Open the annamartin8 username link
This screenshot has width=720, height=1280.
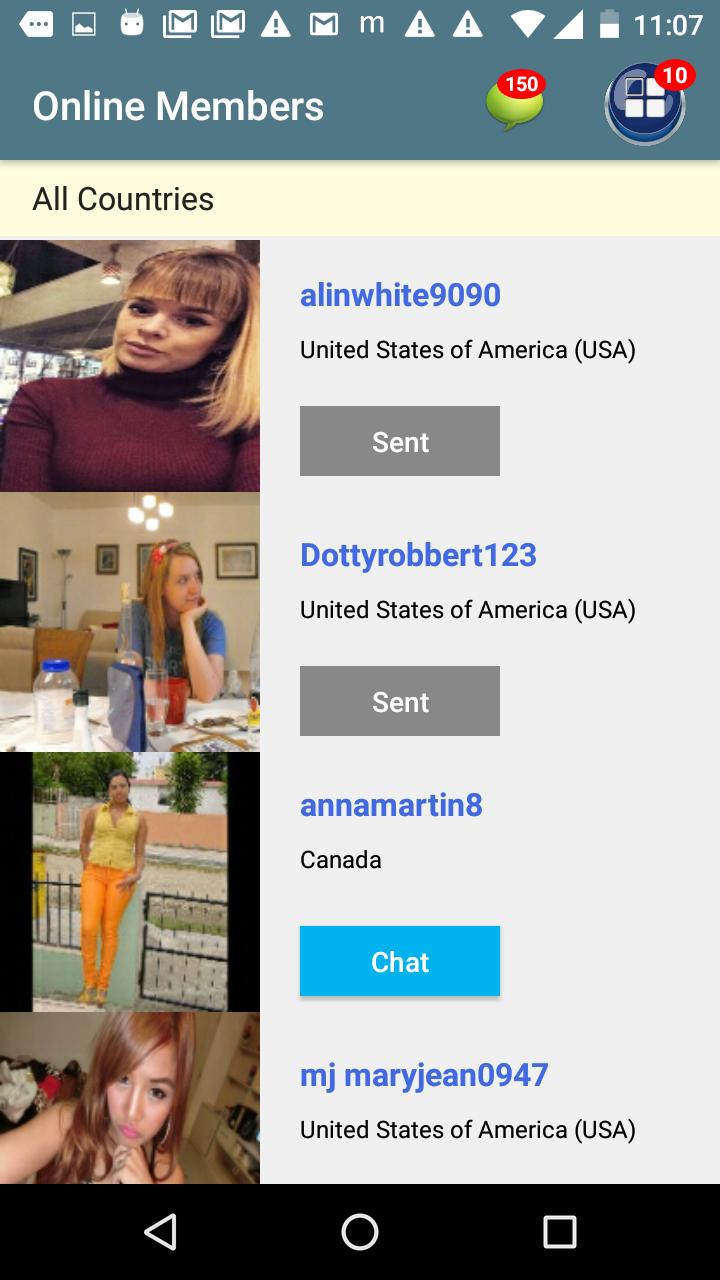(391, 805)
